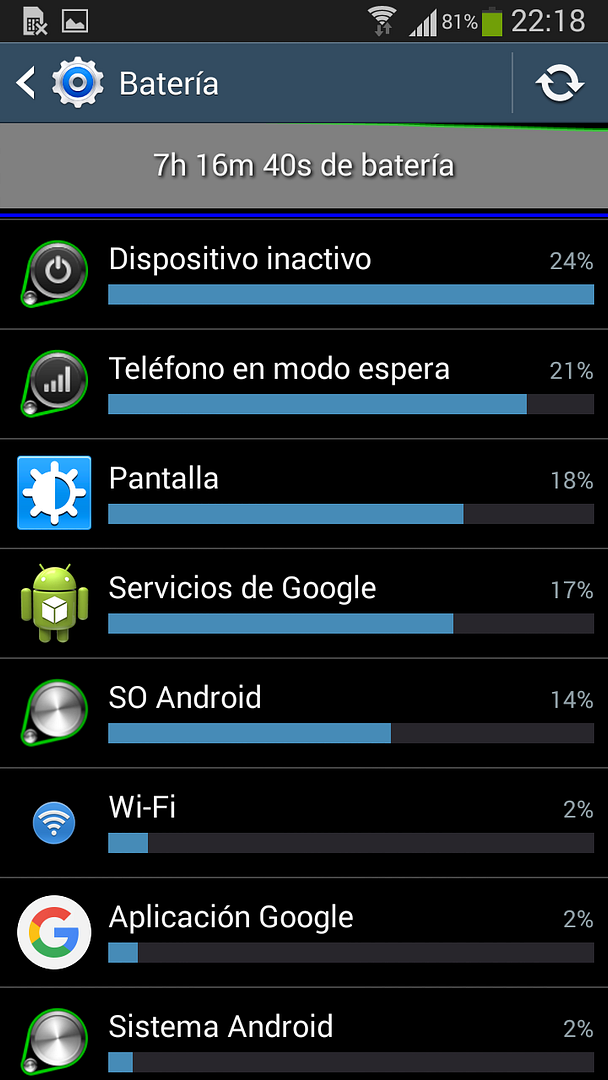This screenshot has height=1080, width=608.
Task: Open Sistema Android usage details
Action: coord(304,1036)
